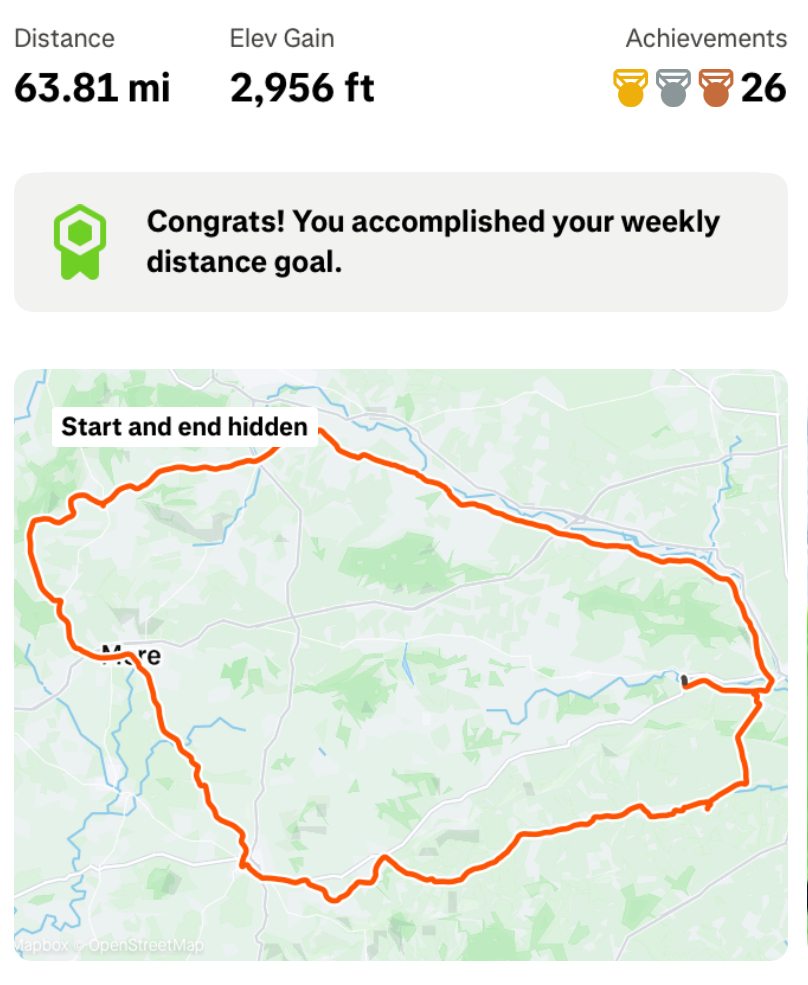Open the route map

coord(400,665)
